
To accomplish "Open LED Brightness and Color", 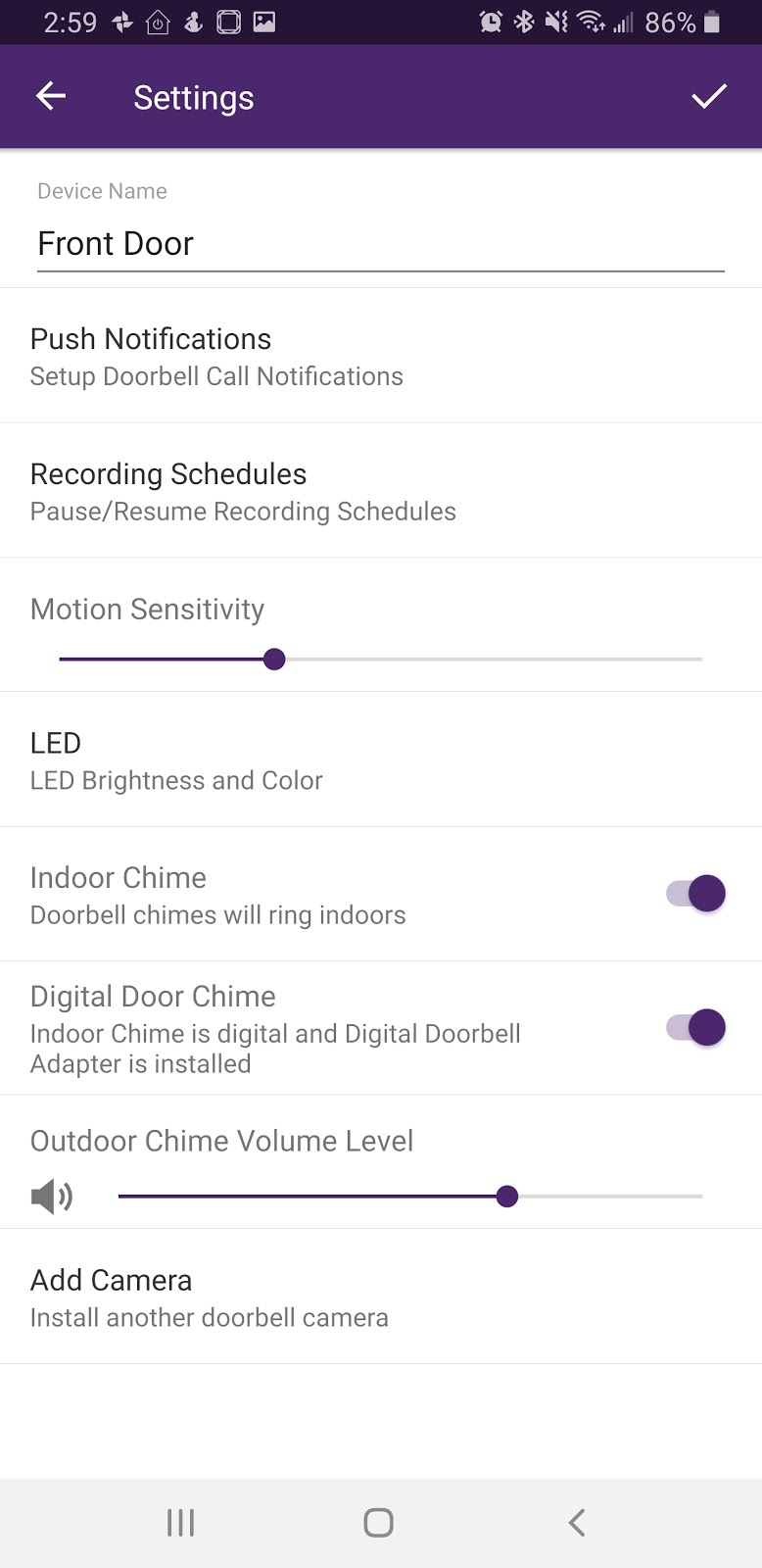I will [x=380, y=760].
